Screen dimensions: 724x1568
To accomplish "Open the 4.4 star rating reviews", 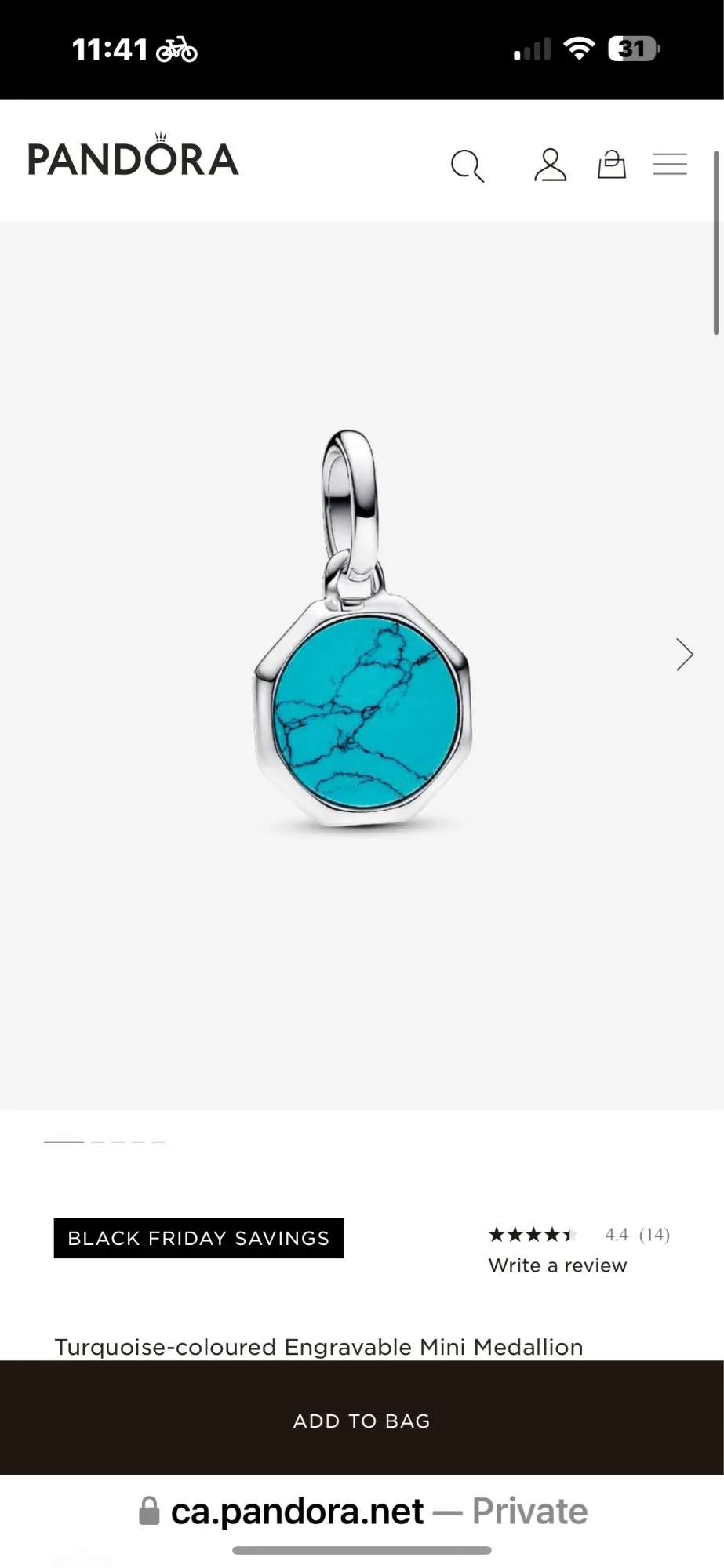I will pyautogui.click(x=579, y=1235).
